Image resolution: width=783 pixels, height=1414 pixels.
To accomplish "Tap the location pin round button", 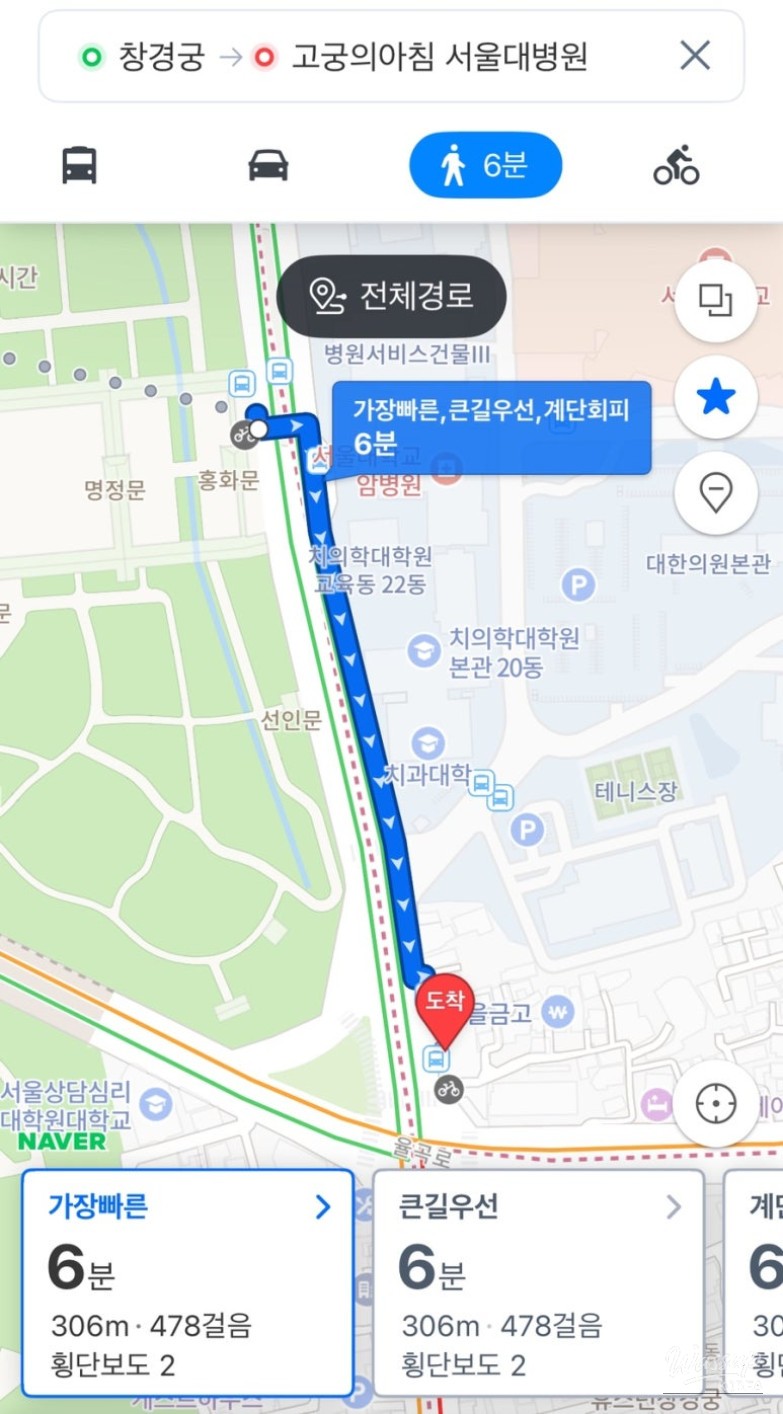I will pos(716,493).
